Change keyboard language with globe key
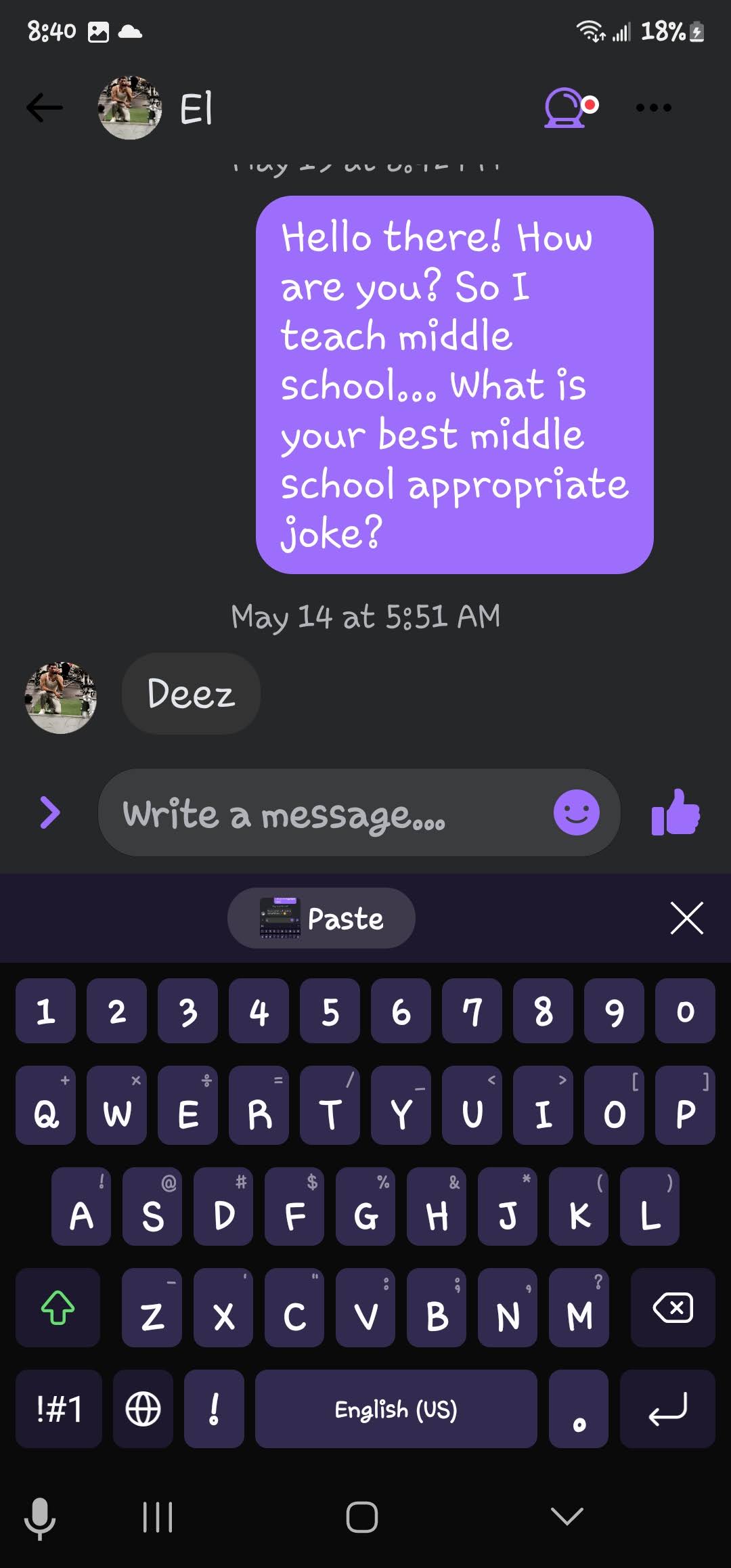 [143, 1409]
